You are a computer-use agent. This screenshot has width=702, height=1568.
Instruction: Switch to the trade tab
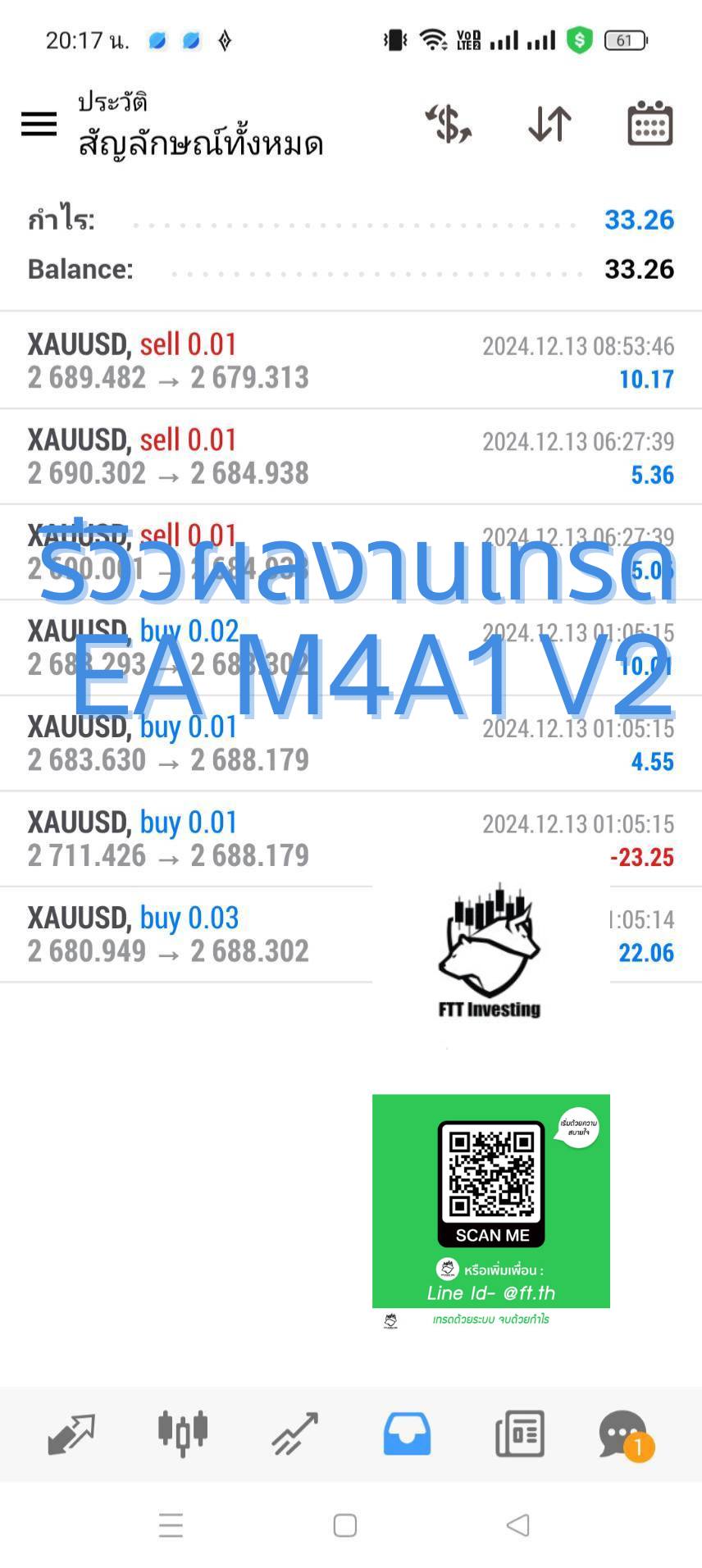[x=295, y=1434]
